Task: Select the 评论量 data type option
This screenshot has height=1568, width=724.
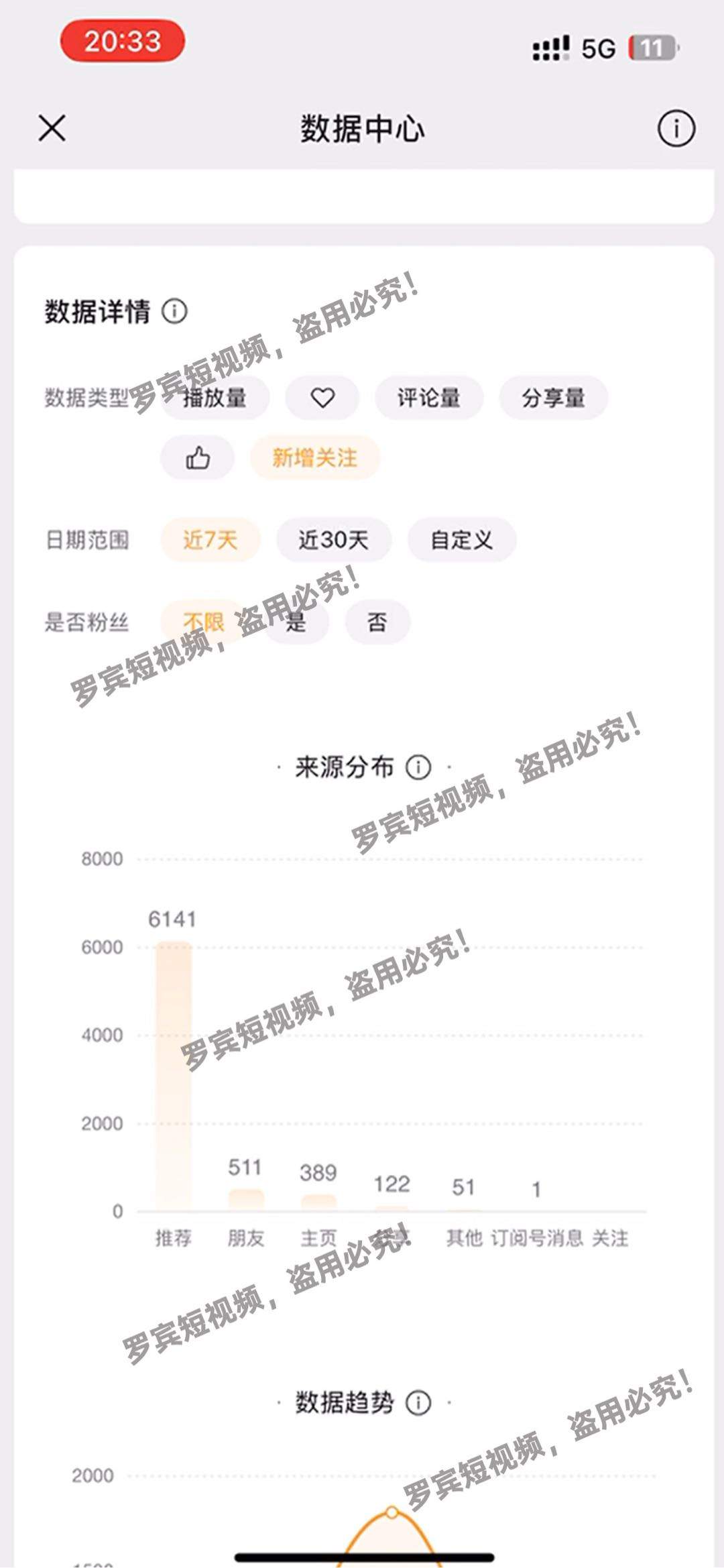Action: 428,397
